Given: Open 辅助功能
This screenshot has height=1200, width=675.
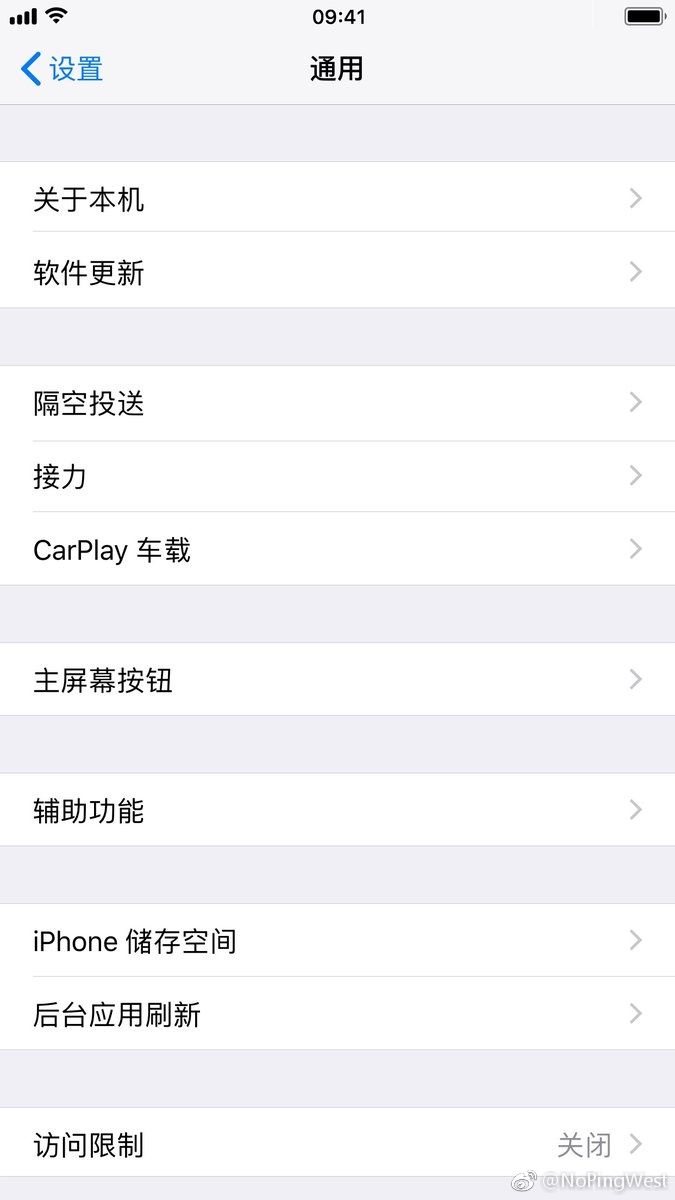Looking at the screenshot, I should point(337,810).
